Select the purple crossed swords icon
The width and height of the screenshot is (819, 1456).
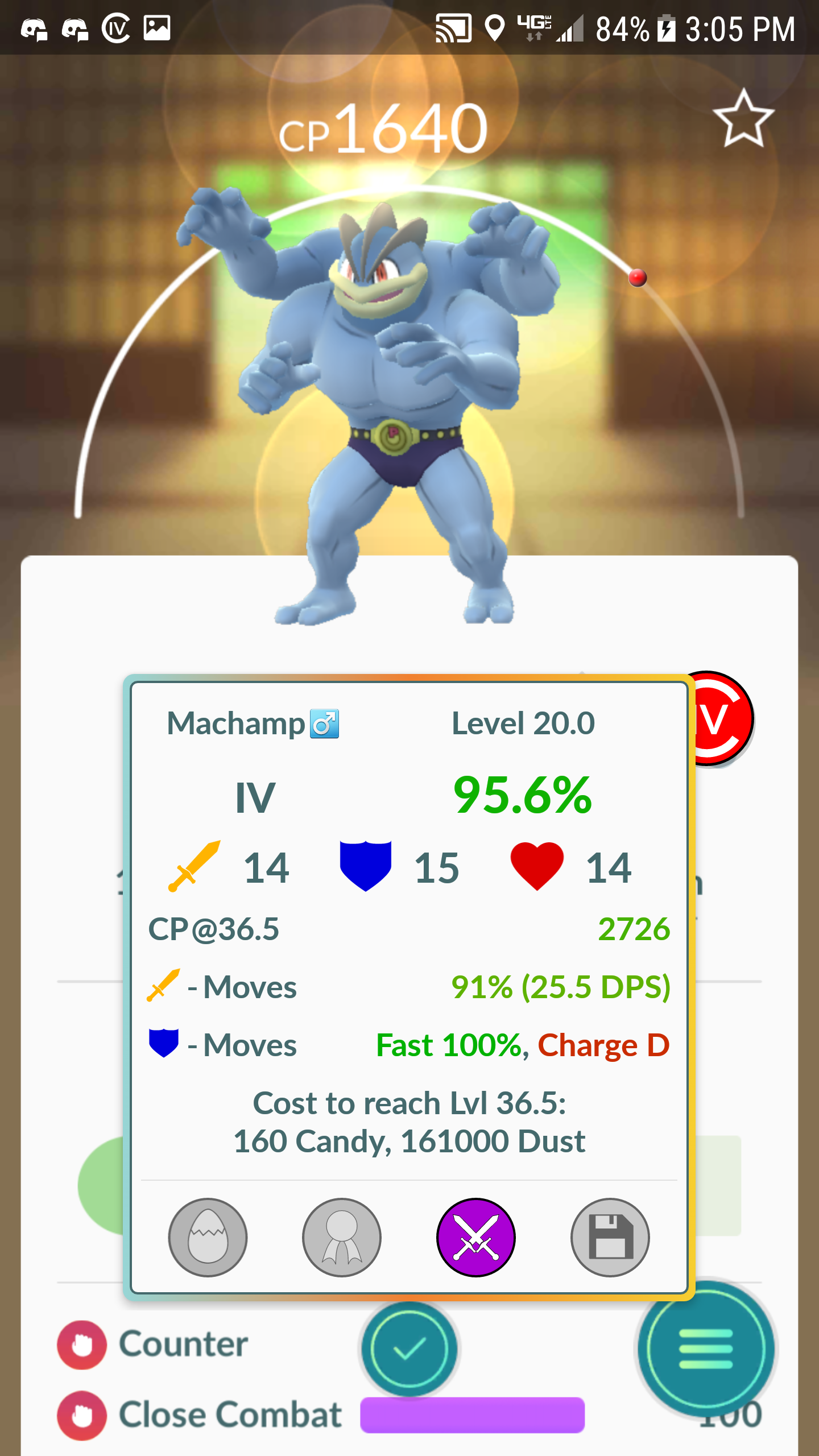476,1237
